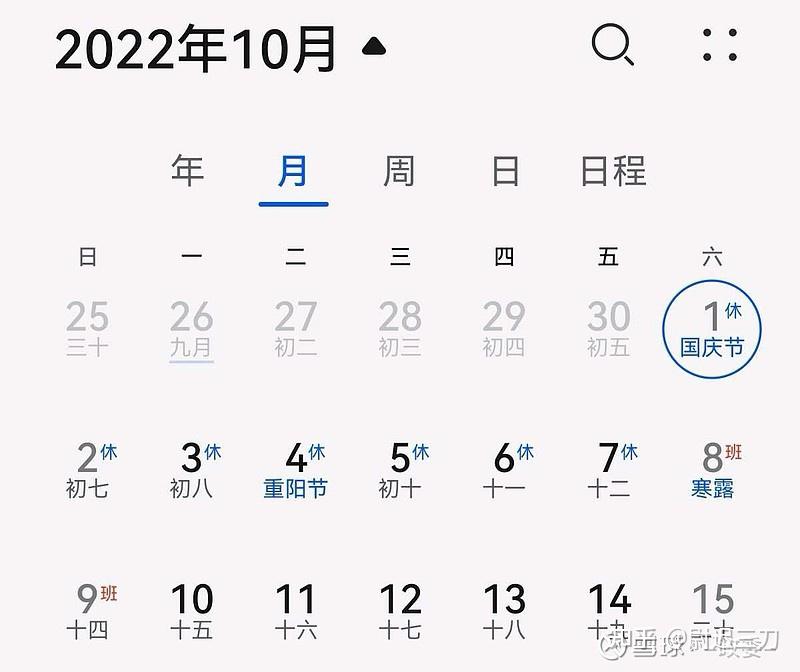This screenshot has width=800, height=672.
Task: Switch to the 日程 schedule tab
Action: tap(613, 171)
